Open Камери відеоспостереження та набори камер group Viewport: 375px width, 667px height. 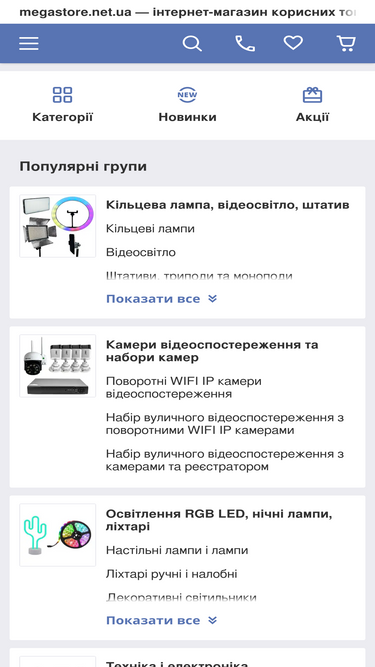(x=212, y=351)
